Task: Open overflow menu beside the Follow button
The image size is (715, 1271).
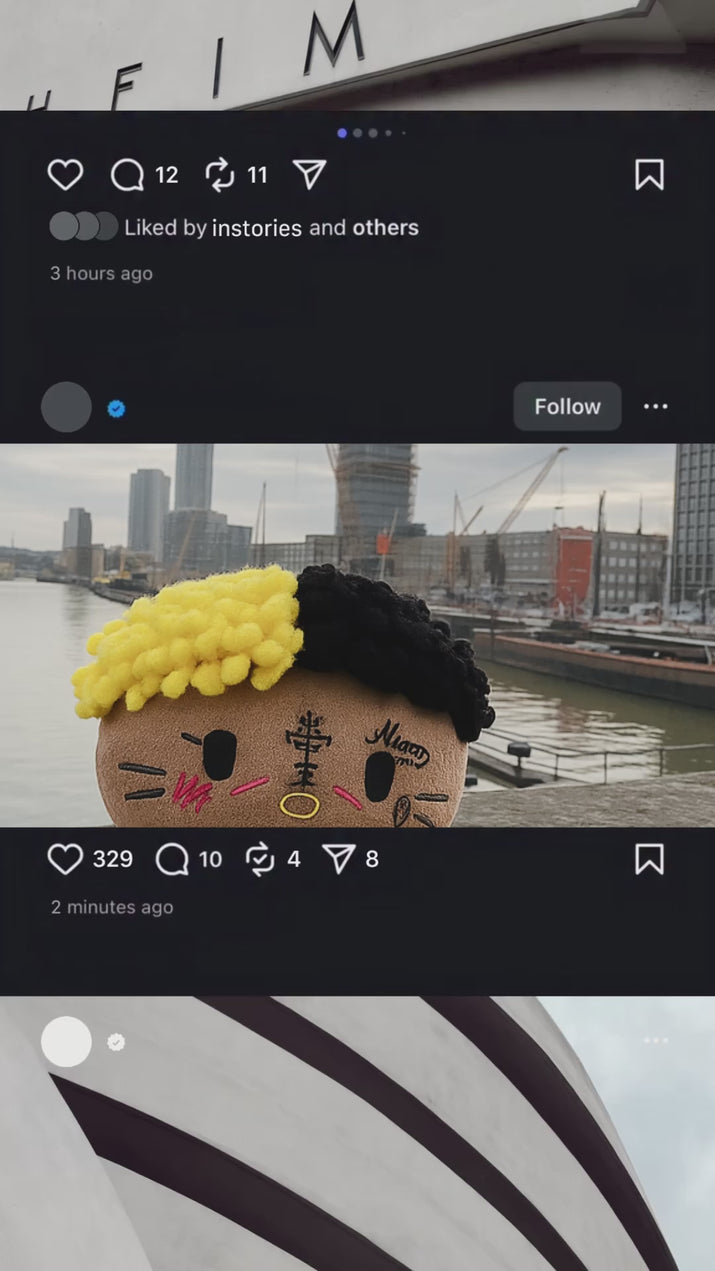Action: coord(656,407)
